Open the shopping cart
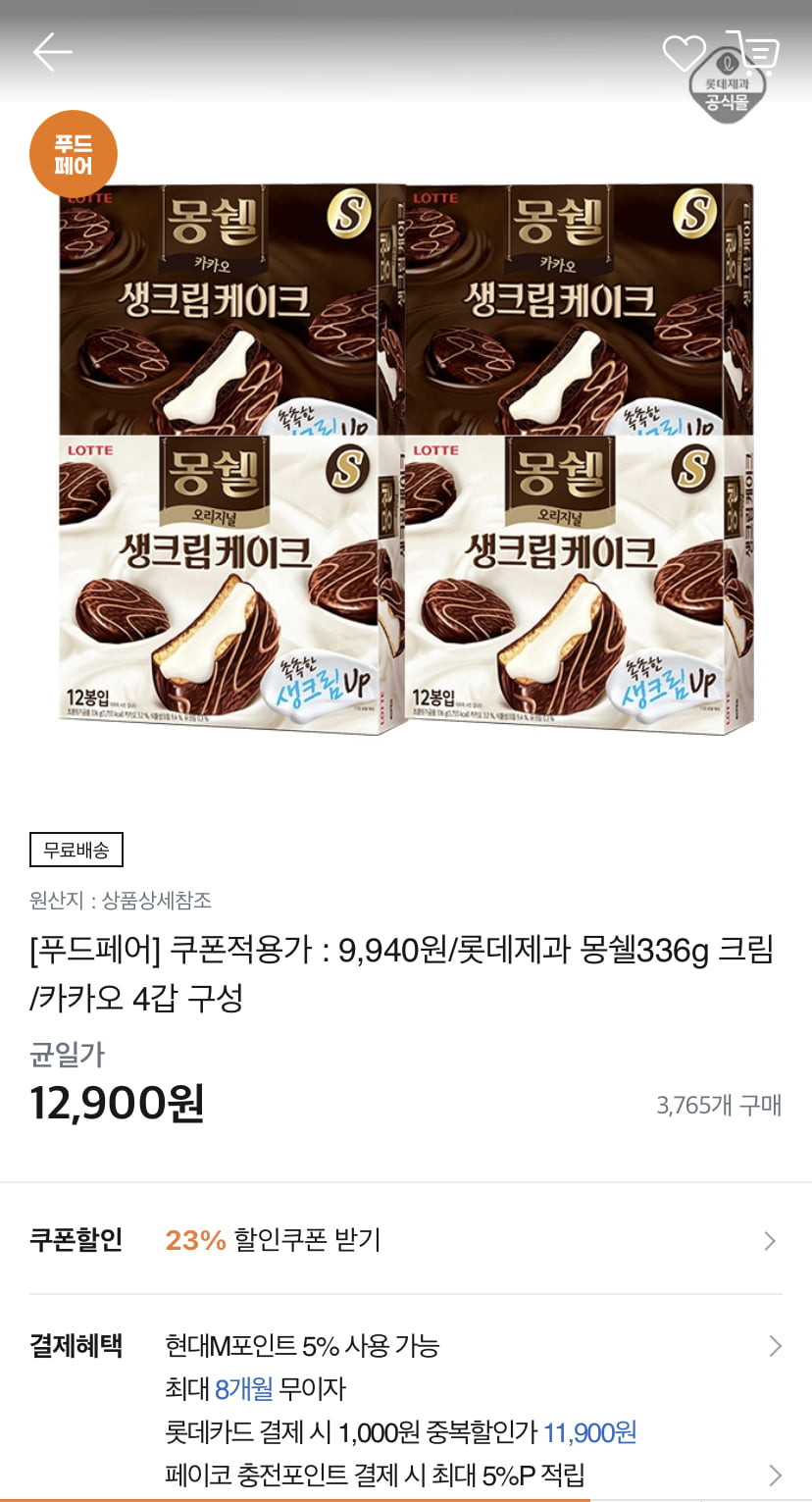This screenshot has height=1502, width=812. [x=755, y=51]
